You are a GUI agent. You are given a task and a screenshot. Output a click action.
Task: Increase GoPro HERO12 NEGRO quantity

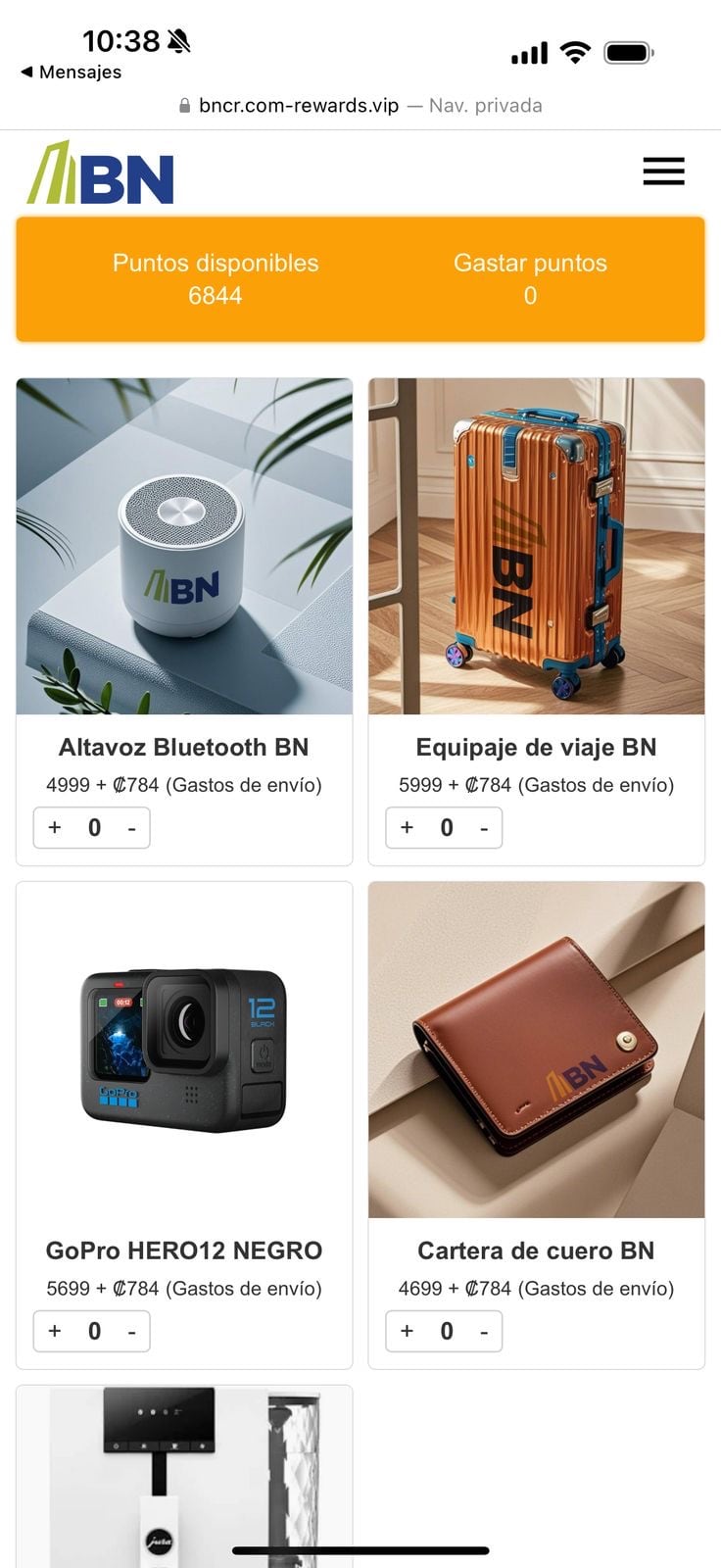pos(55,1331)
